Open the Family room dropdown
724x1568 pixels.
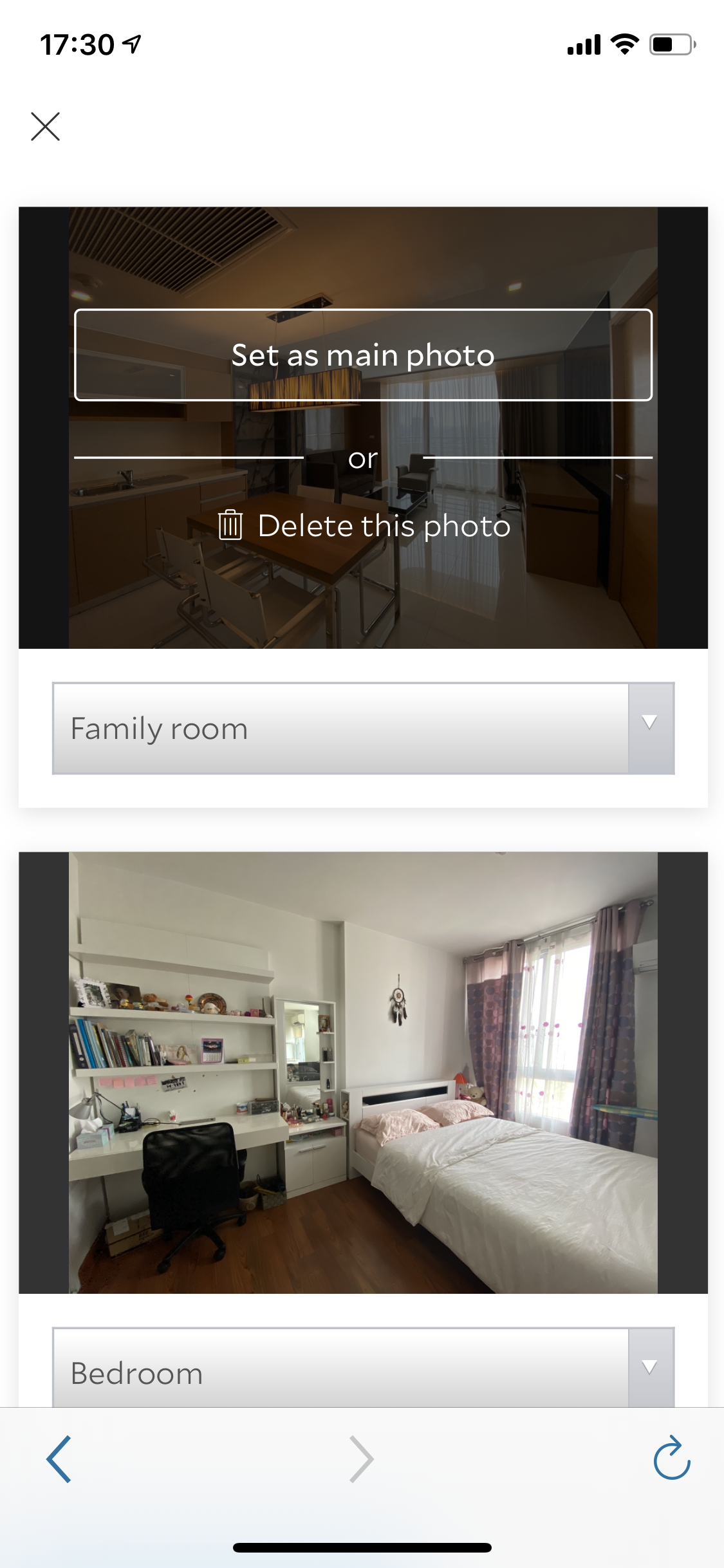(363, 729)
